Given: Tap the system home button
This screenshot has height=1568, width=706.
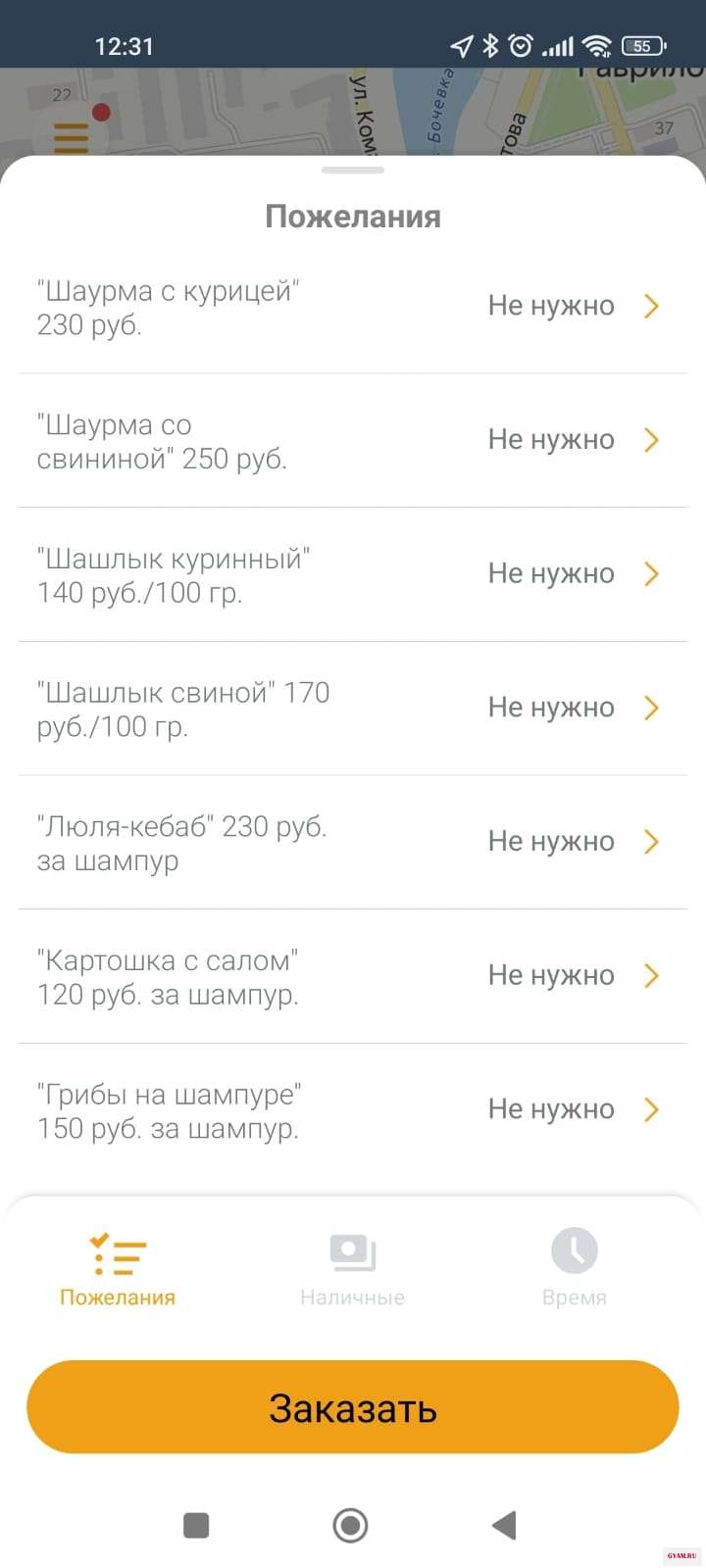Looking at the screenshot, I should tap(351, 1525).
